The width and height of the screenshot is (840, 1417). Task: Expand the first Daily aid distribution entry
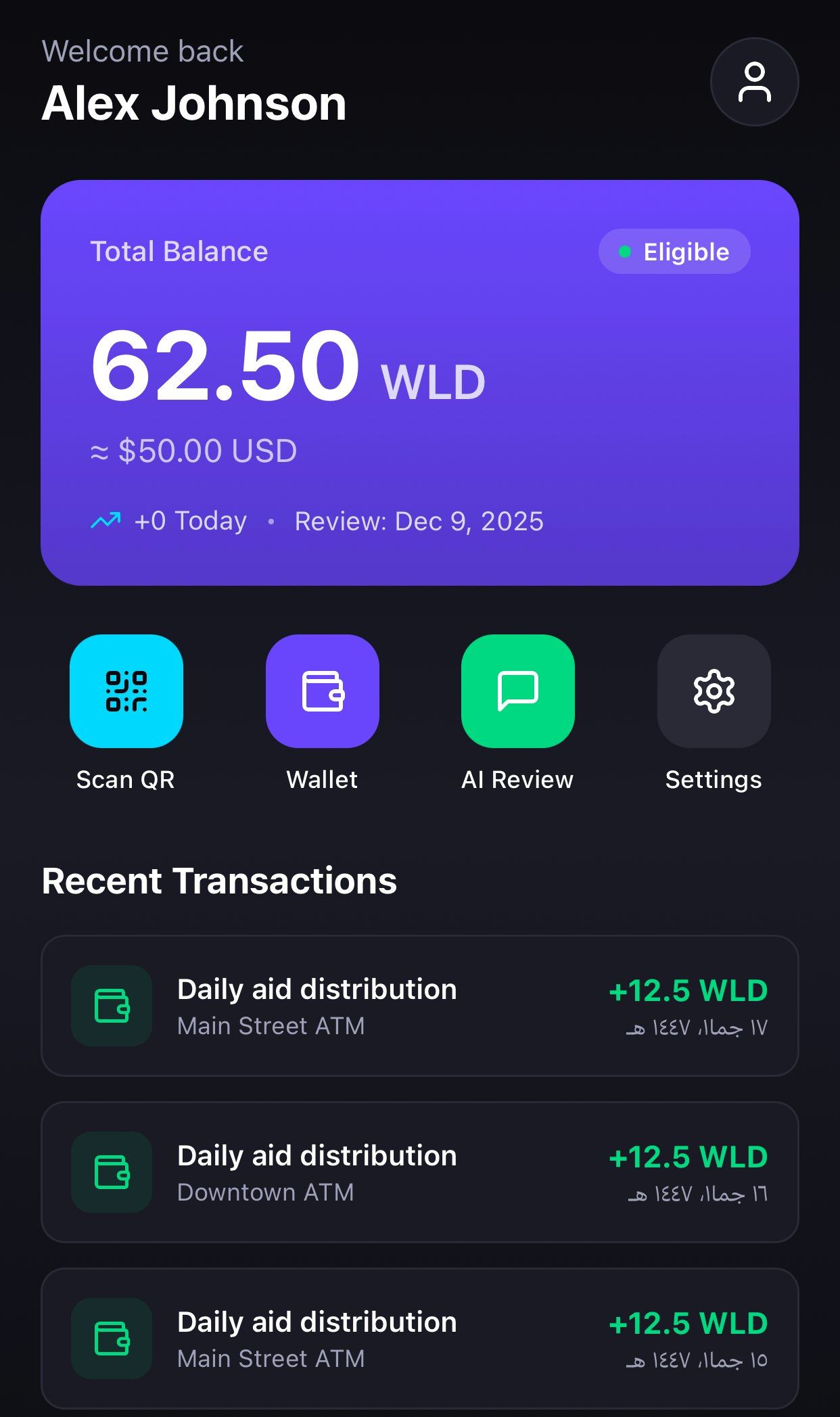tap(420, 1006)
